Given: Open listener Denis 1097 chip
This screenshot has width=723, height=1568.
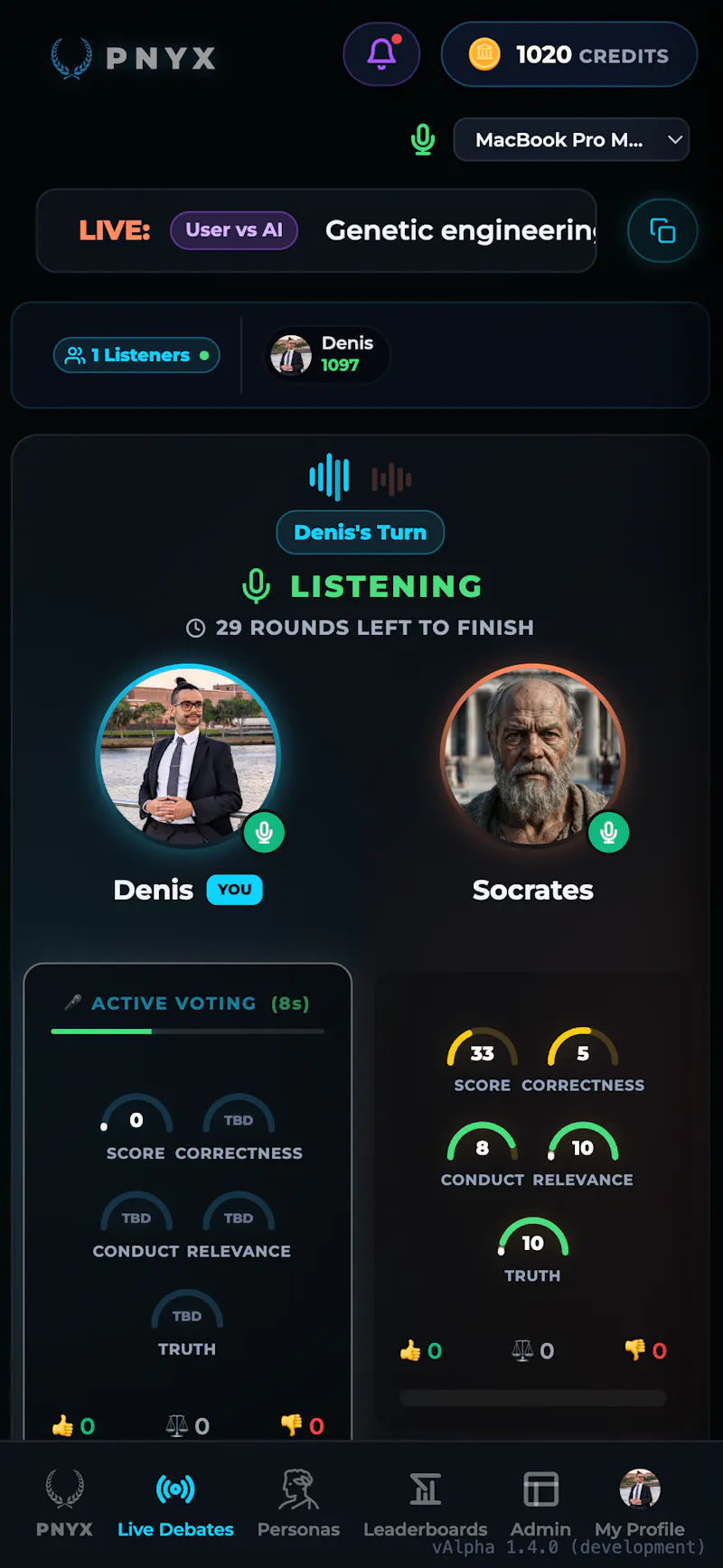Looking at the screenshot, I should (x=327, y=354).
